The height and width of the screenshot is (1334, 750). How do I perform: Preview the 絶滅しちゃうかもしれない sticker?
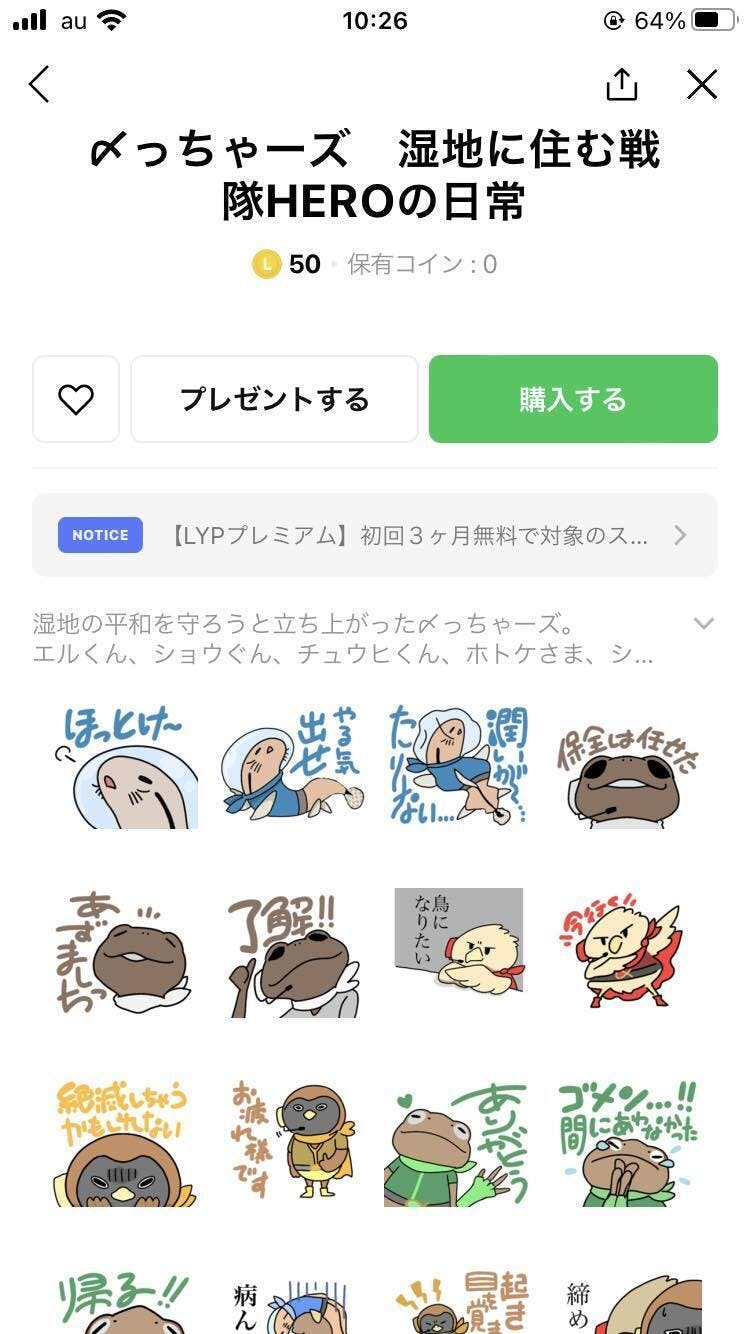click(x=125, y=1143)
